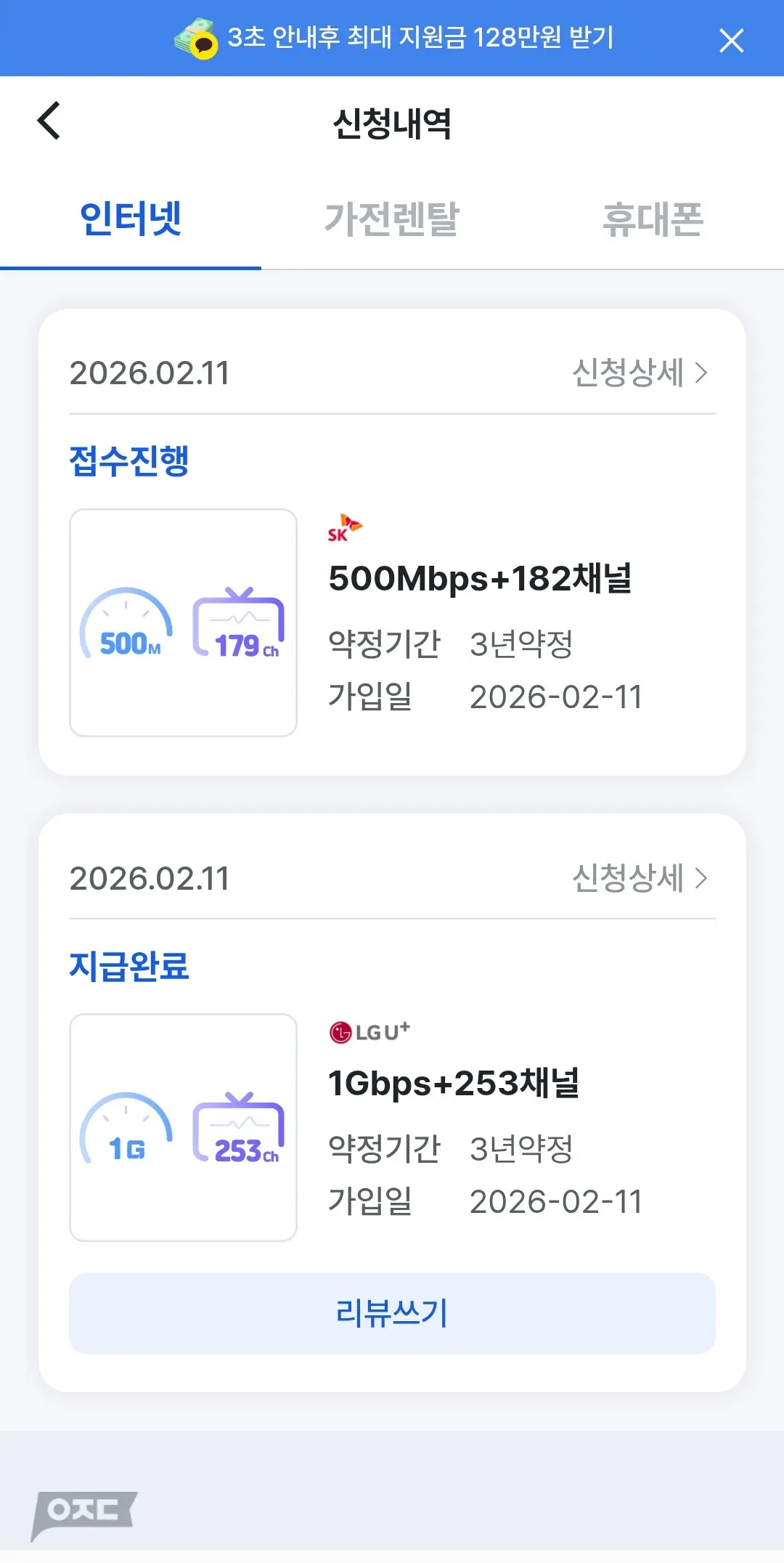Dismiss the 128만원 지원금 banner

pyautogui.click(x=731, y=41)
